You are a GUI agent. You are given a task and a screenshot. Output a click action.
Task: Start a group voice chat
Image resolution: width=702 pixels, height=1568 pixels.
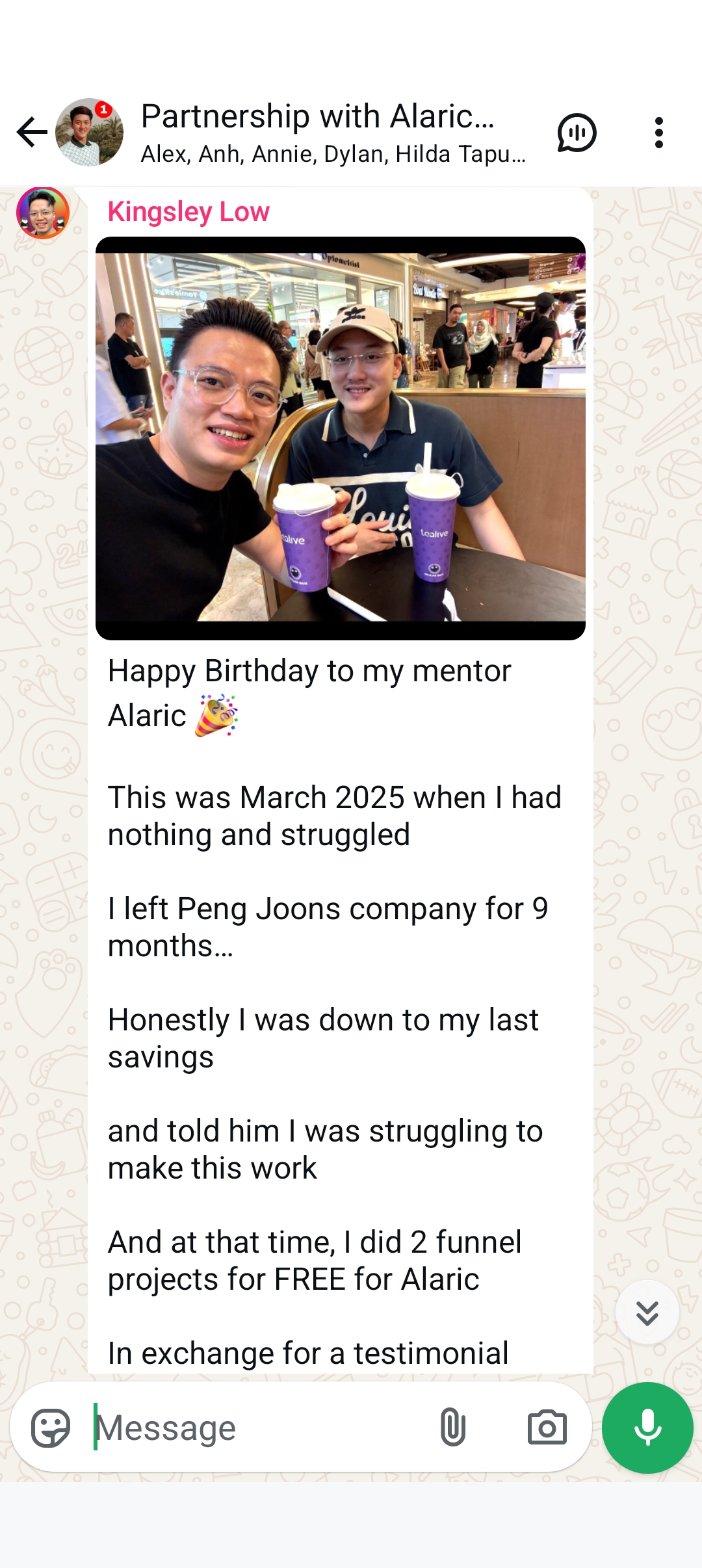click(577, 133)
